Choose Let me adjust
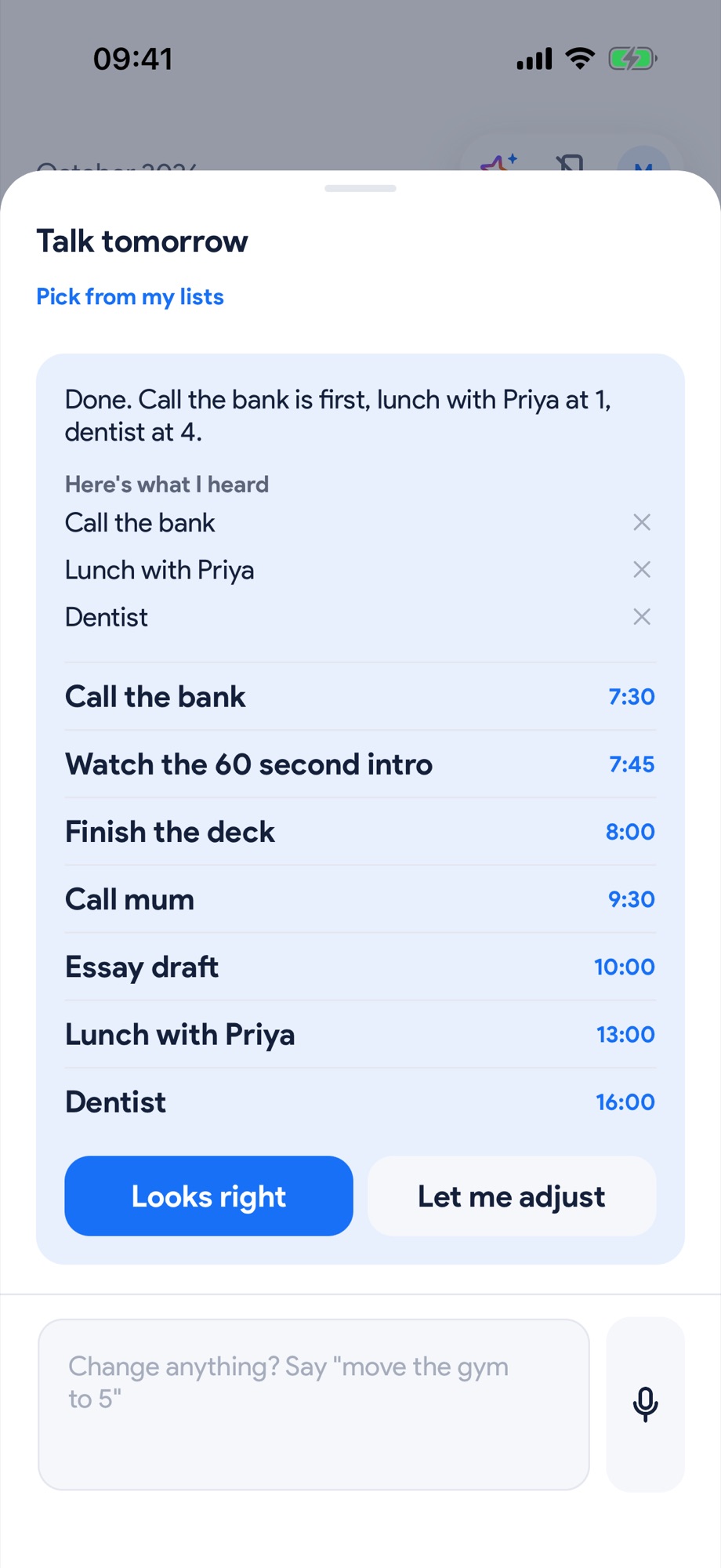Image resolution: width=721 pixels, height=1568 pixels. [x=512, y=1196]
